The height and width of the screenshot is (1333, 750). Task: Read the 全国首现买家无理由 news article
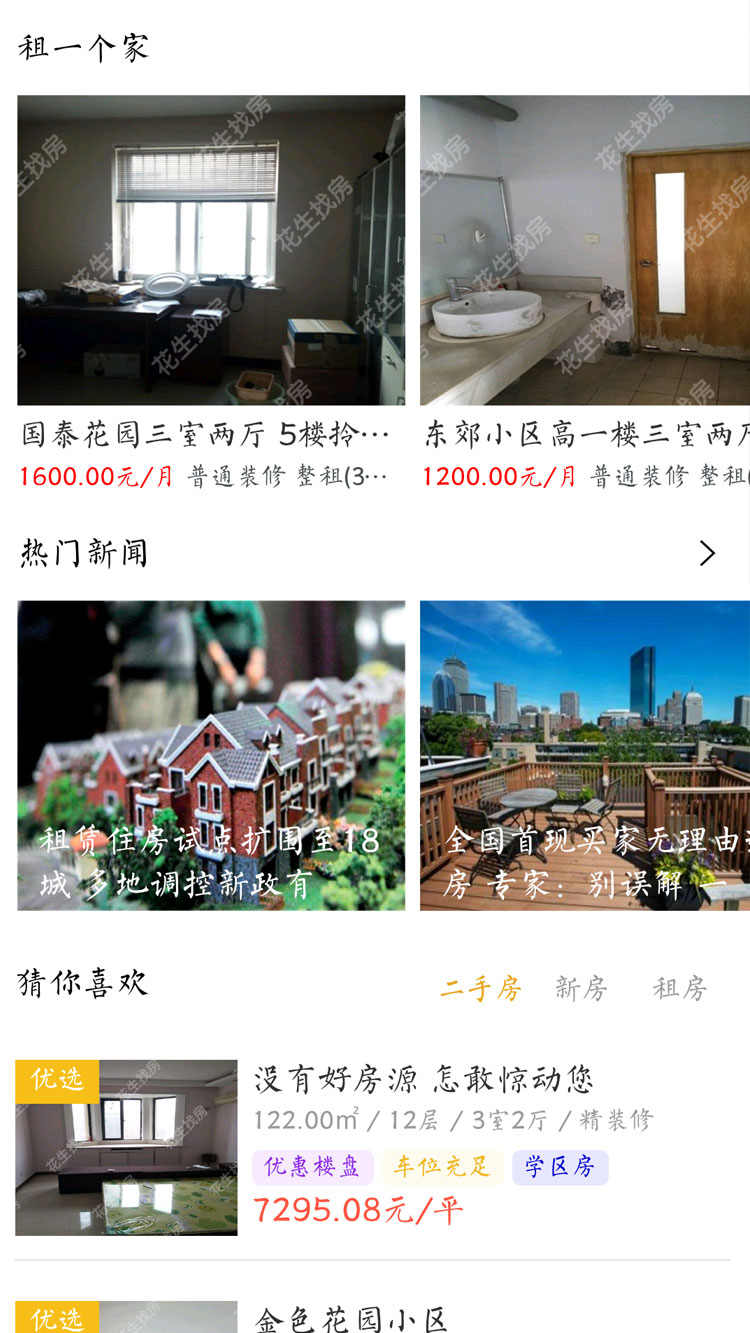click(585, 755)
